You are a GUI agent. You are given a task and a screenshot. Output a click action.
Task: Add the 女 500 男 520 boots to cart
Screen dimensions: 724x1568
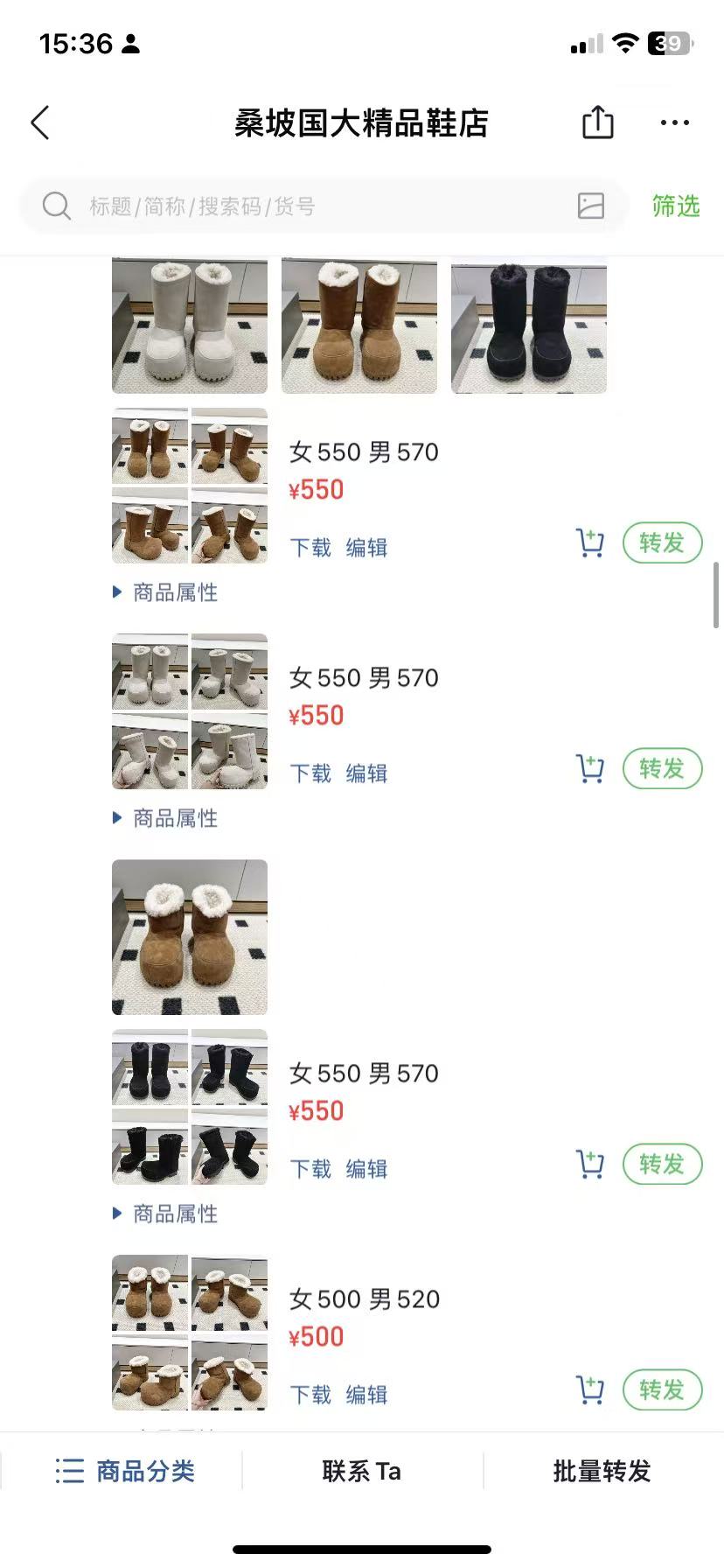pos(590,1389)
